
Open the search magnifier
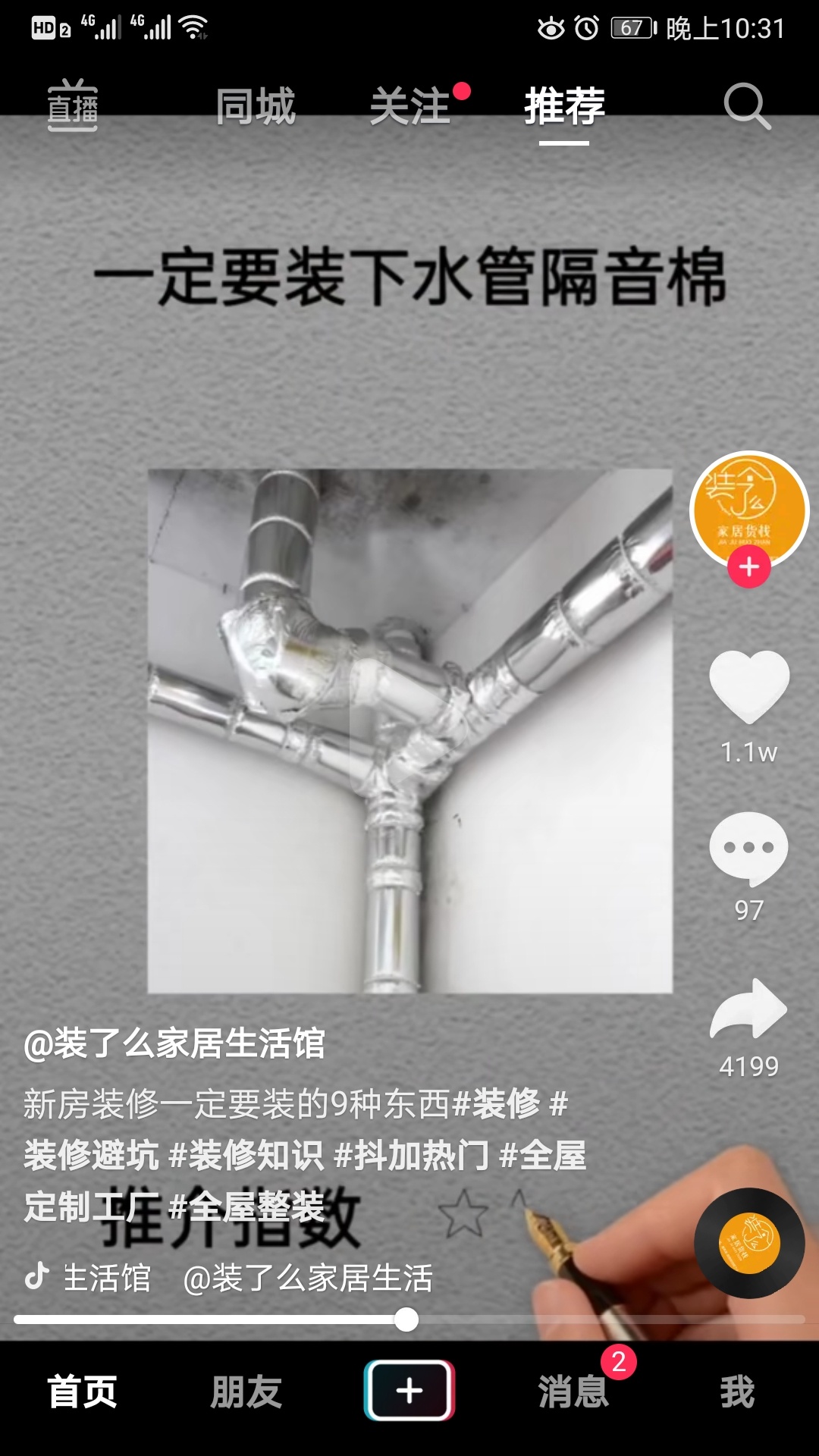point(746,106)
